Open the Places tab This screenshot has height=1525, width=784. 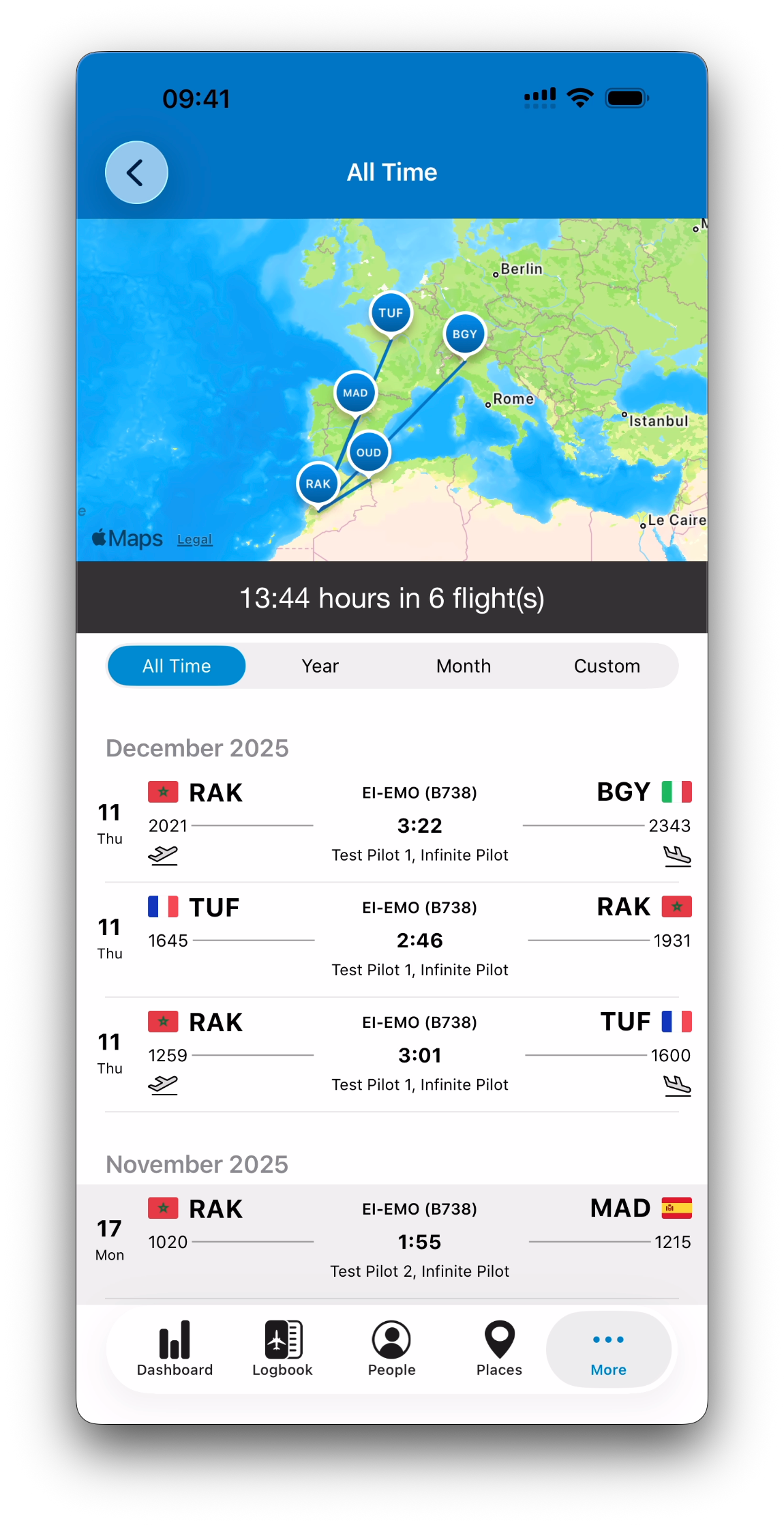pyautogui.click(x=499, y=1348)
